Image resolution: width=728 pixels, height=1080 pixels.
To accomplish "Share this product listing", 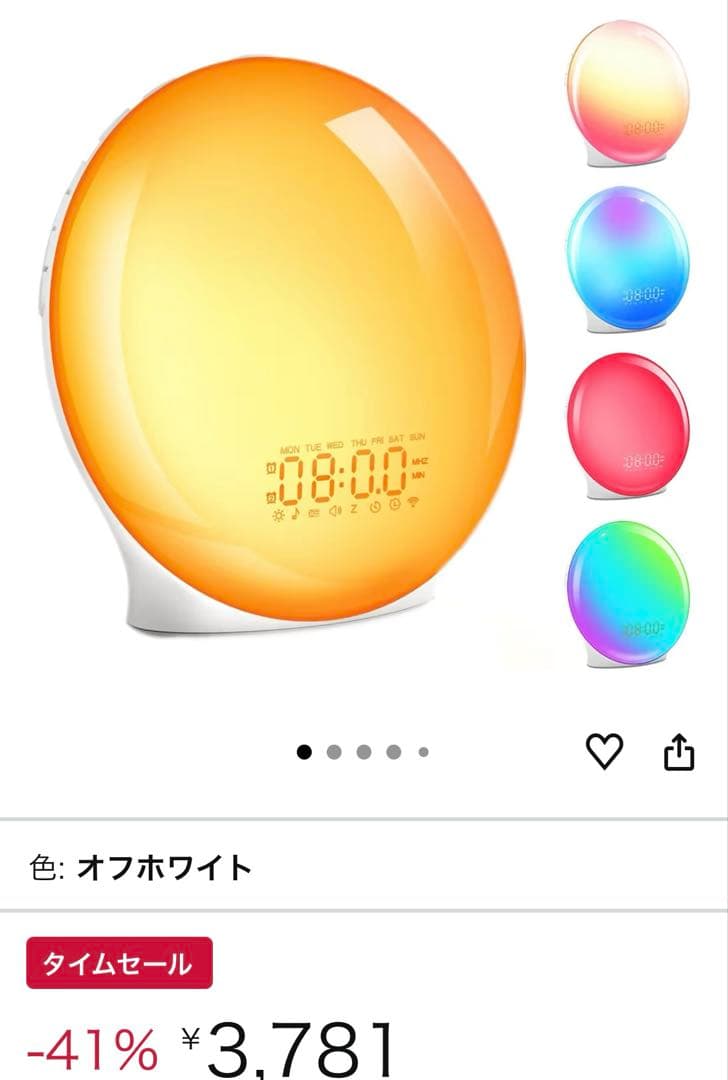I will tap(679, 751).
